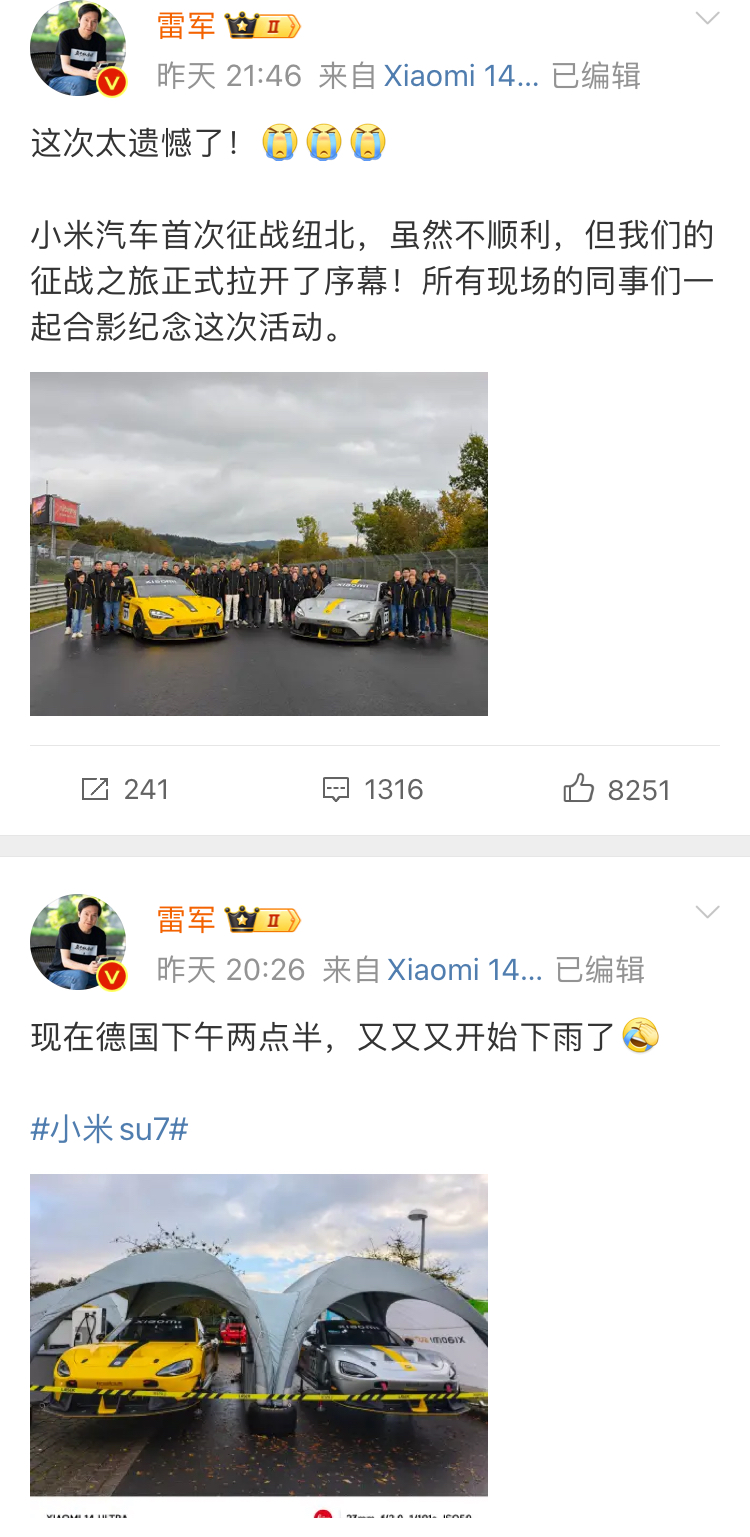This screenshot has height=1537, width=750.
Task: Open the Xiaomi 14 source link on 20:26 post
Action: click(464, 970)
